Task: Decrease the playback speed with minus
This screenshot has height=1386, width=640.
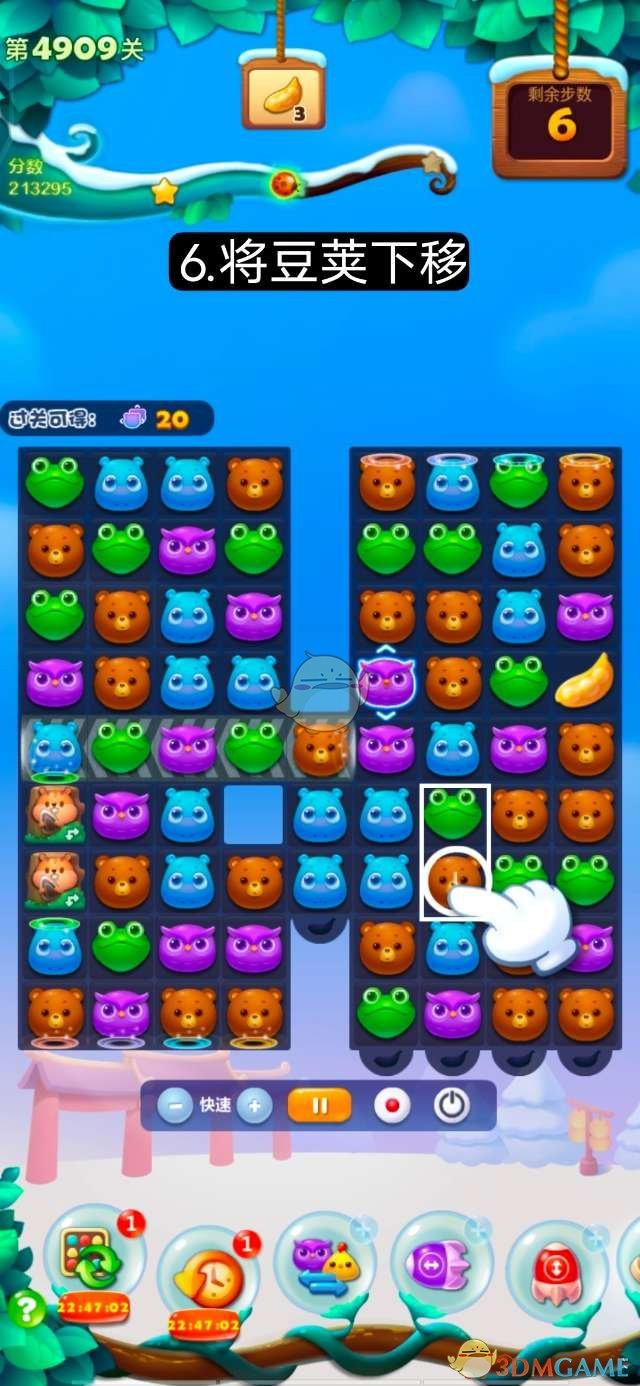Action: tap(175, 1107)
